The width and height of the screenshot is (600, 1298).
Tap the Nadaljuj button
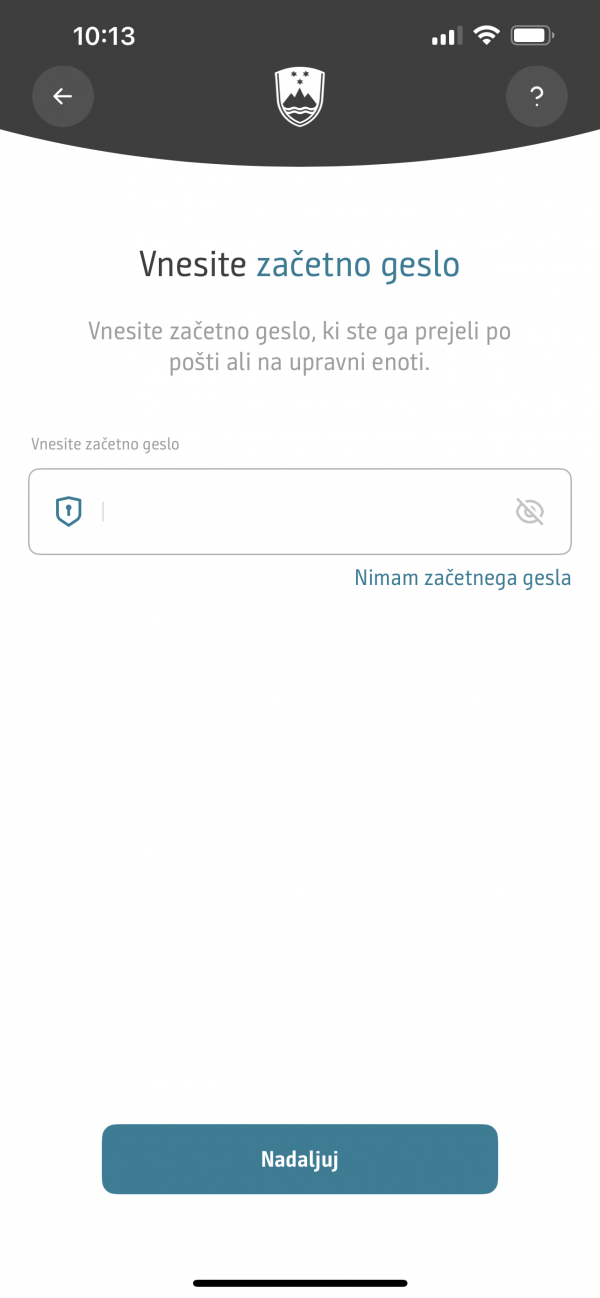tap(300, 1159)
